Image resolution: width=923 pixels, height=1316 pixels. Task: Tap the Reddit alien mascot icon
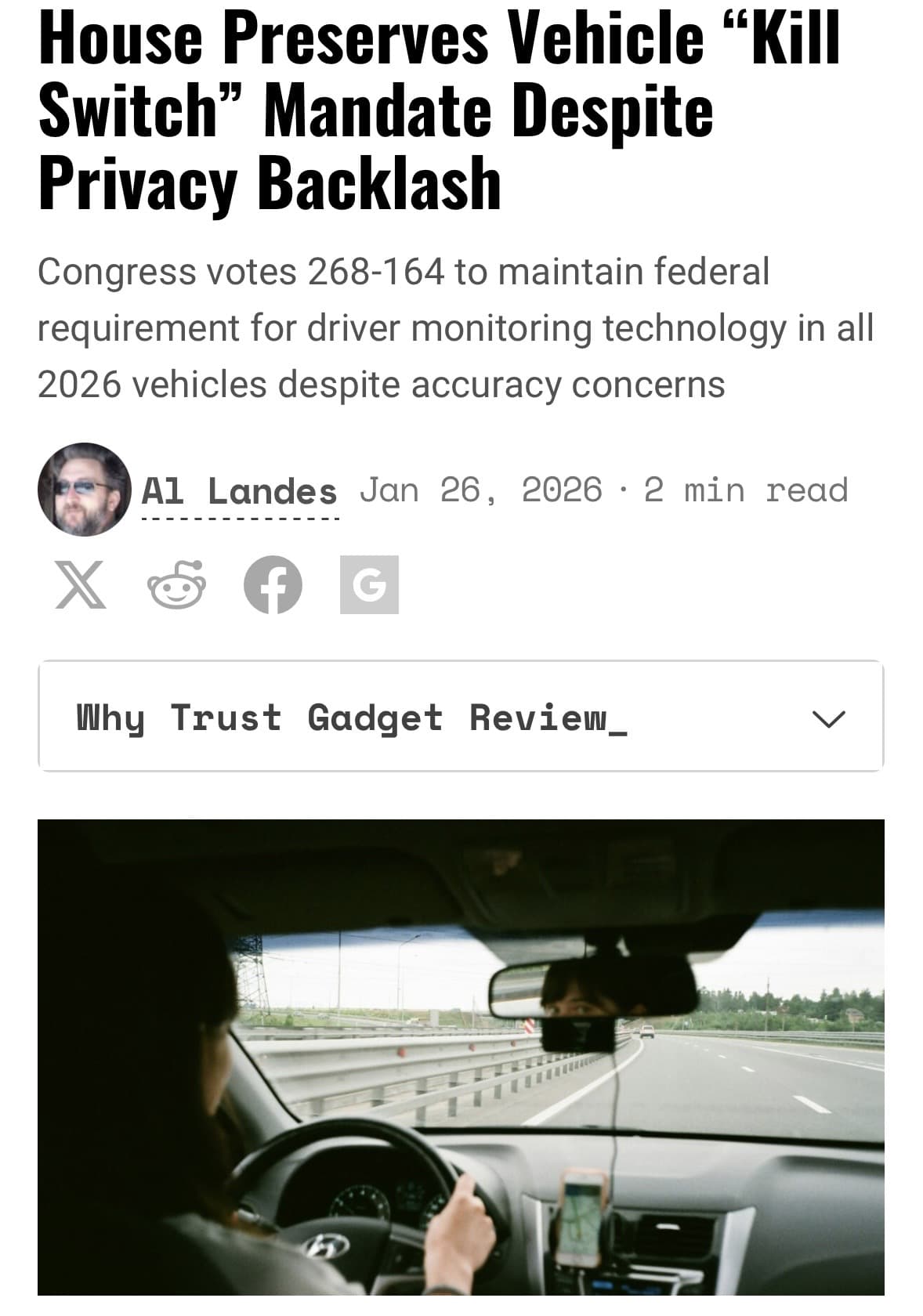[x=176, y=588]
